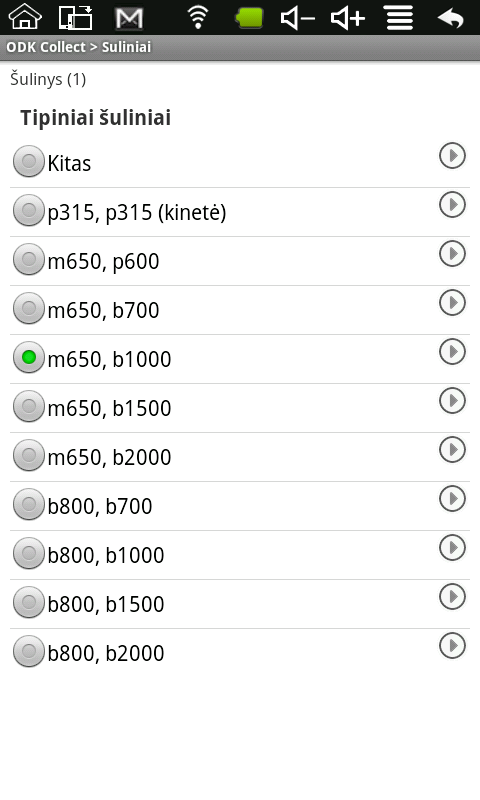This screenshot has height=800, width=480.
Task: Raise the volume with the plus speaker
Action: click(348, 18)
